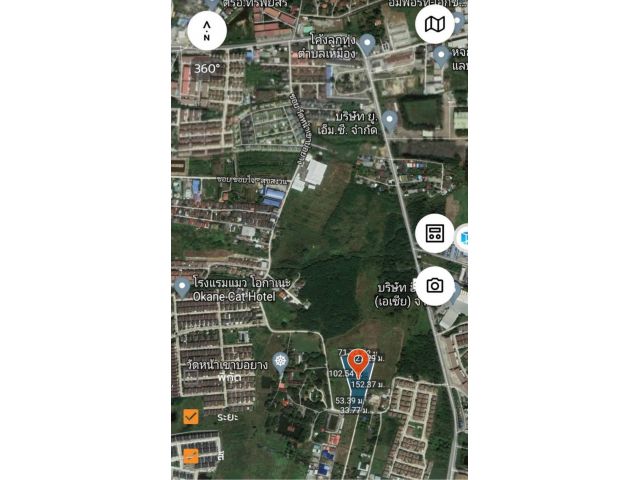The width and height of the screenshot is (640, 480).
Task: Select the บริษัท ยู.เอ็ม.ซี. จำกัด pin
Action: coord(390,119)
